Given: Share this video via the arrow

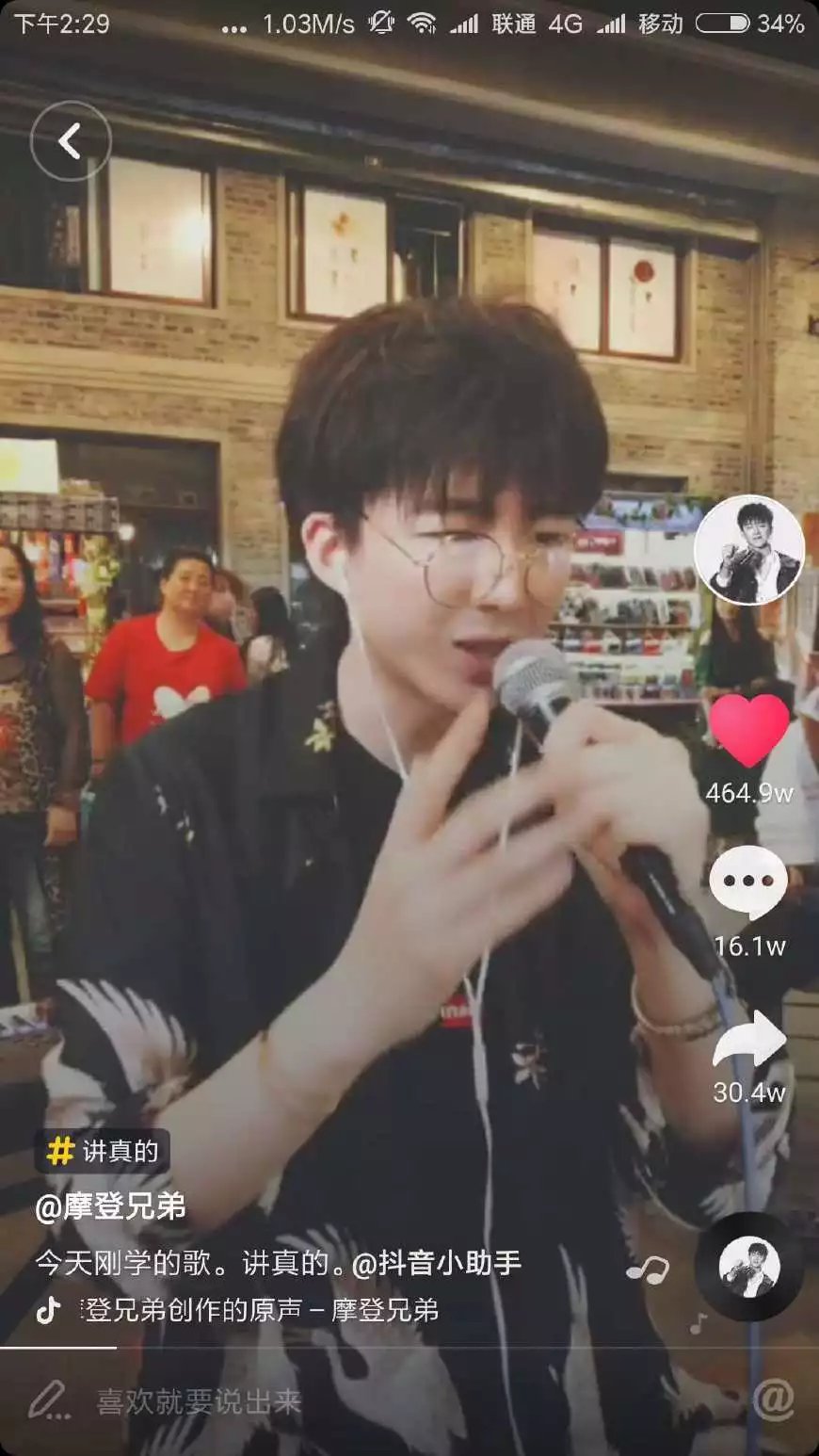Looking at the screenshot, I should [749, 1040].
